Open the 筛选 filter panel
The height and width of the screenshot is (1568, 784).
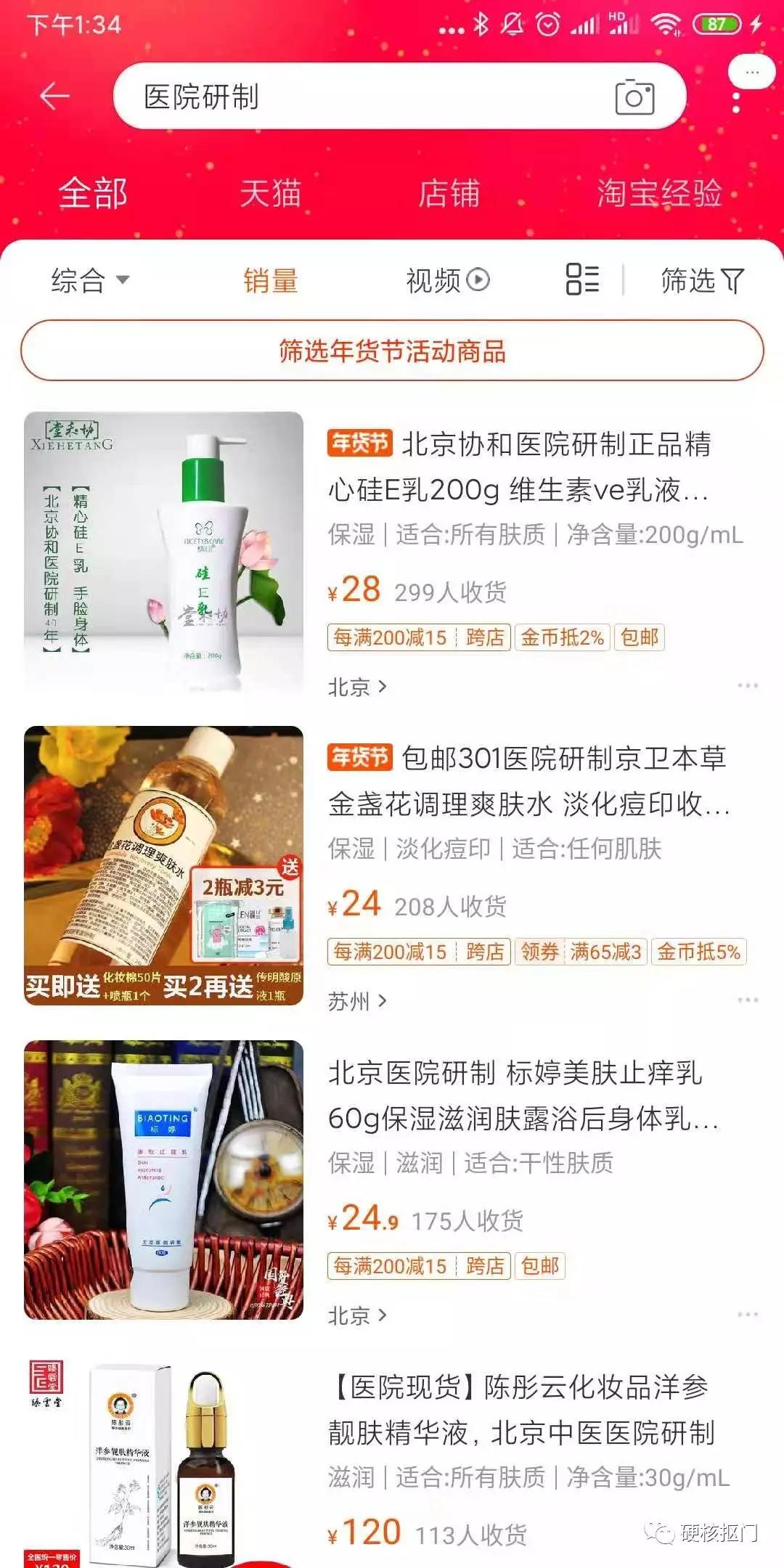point(701,280)
